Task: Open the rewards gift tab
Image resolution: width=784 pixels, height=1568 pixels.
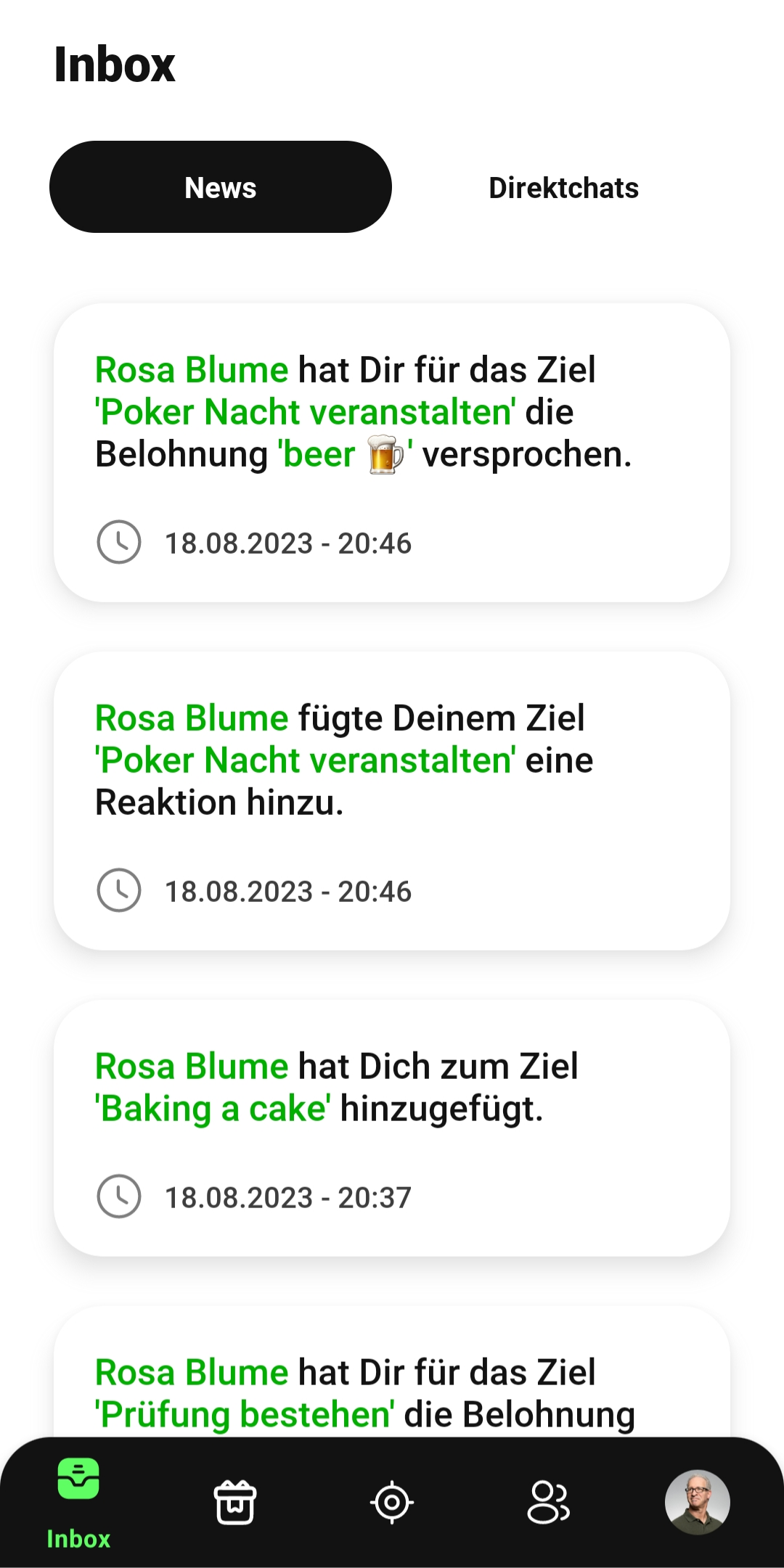Action: tap(235, 1502)
